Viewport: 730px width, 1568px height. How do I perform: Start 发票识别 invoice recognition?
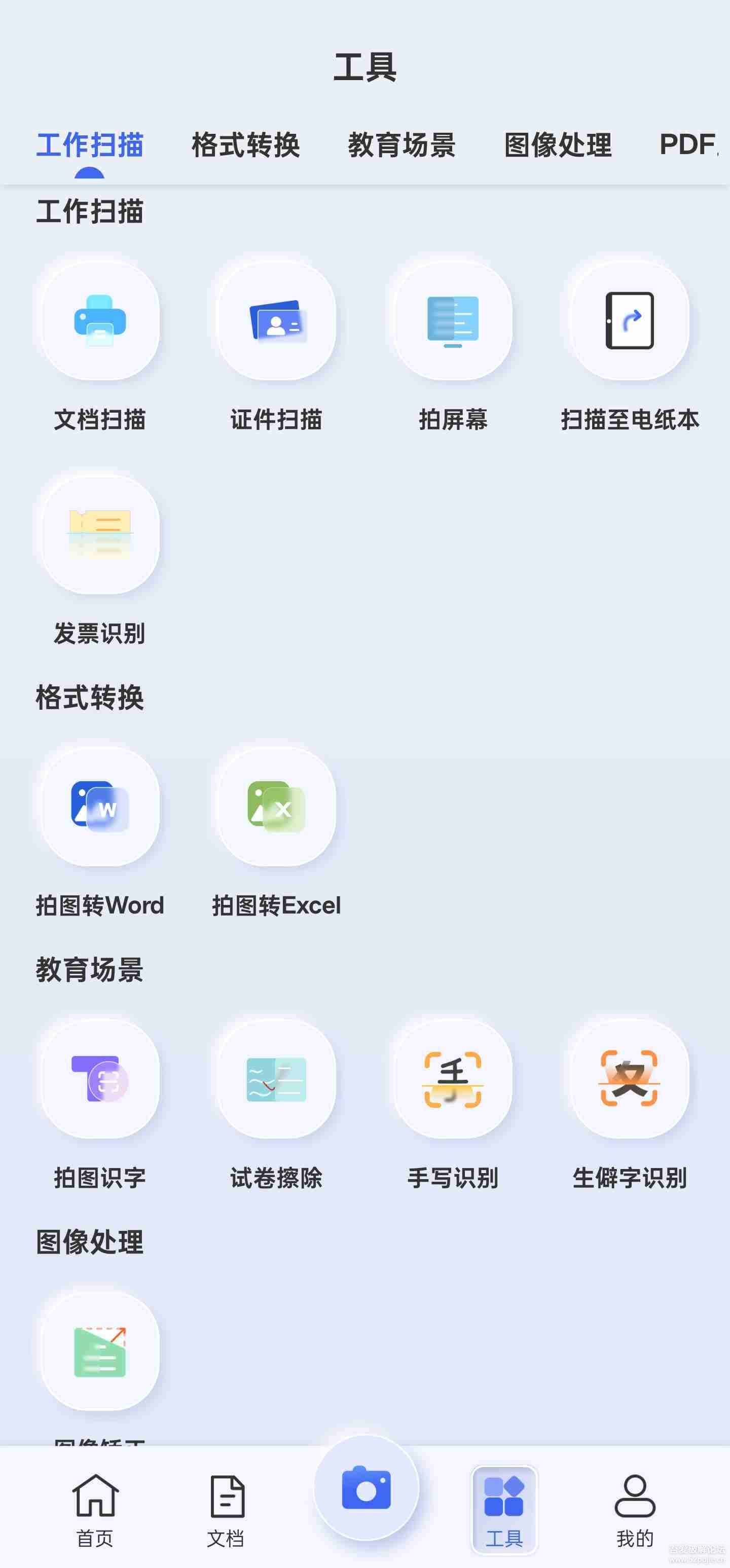(100, 535)
